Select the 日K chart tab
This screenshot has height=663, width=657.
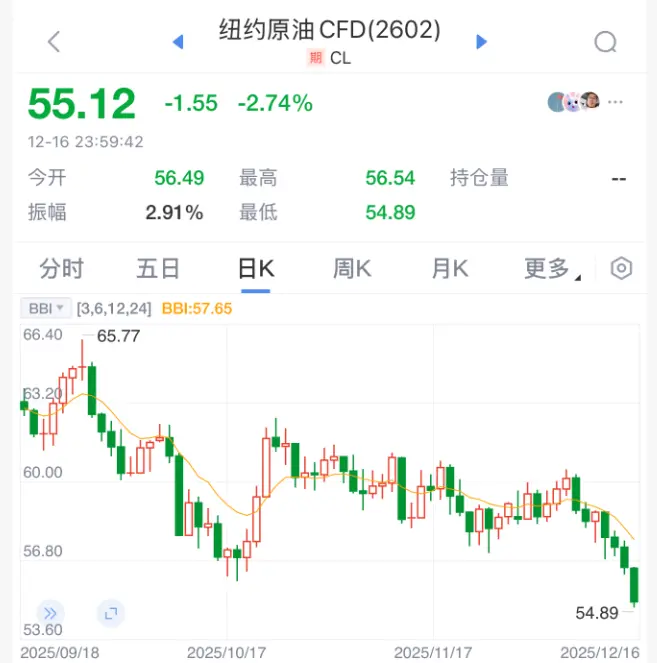pyautogui.click(x=255, y=268)
